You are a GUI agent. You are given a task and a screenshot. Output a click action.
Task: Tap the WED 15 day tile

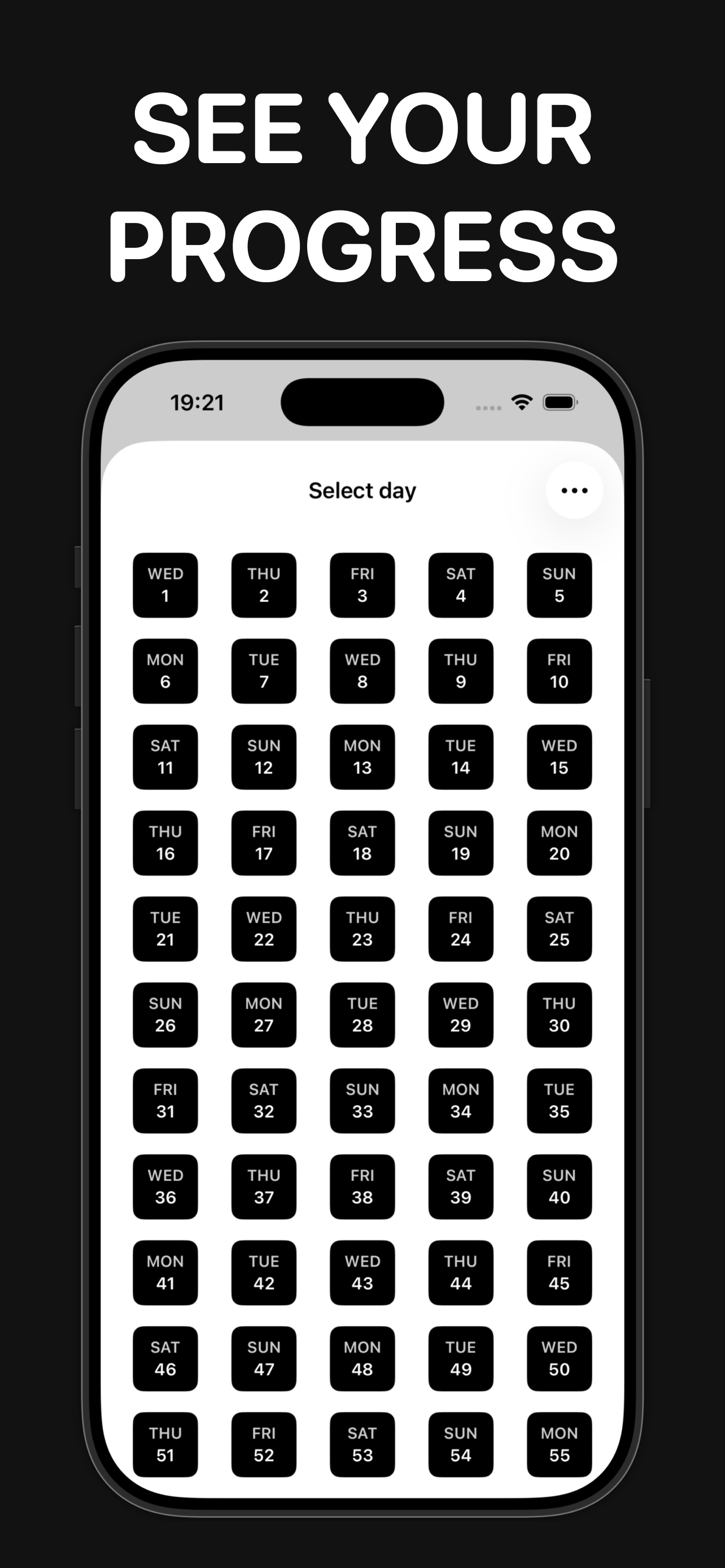pyautogui.click(x=559, y=757)
